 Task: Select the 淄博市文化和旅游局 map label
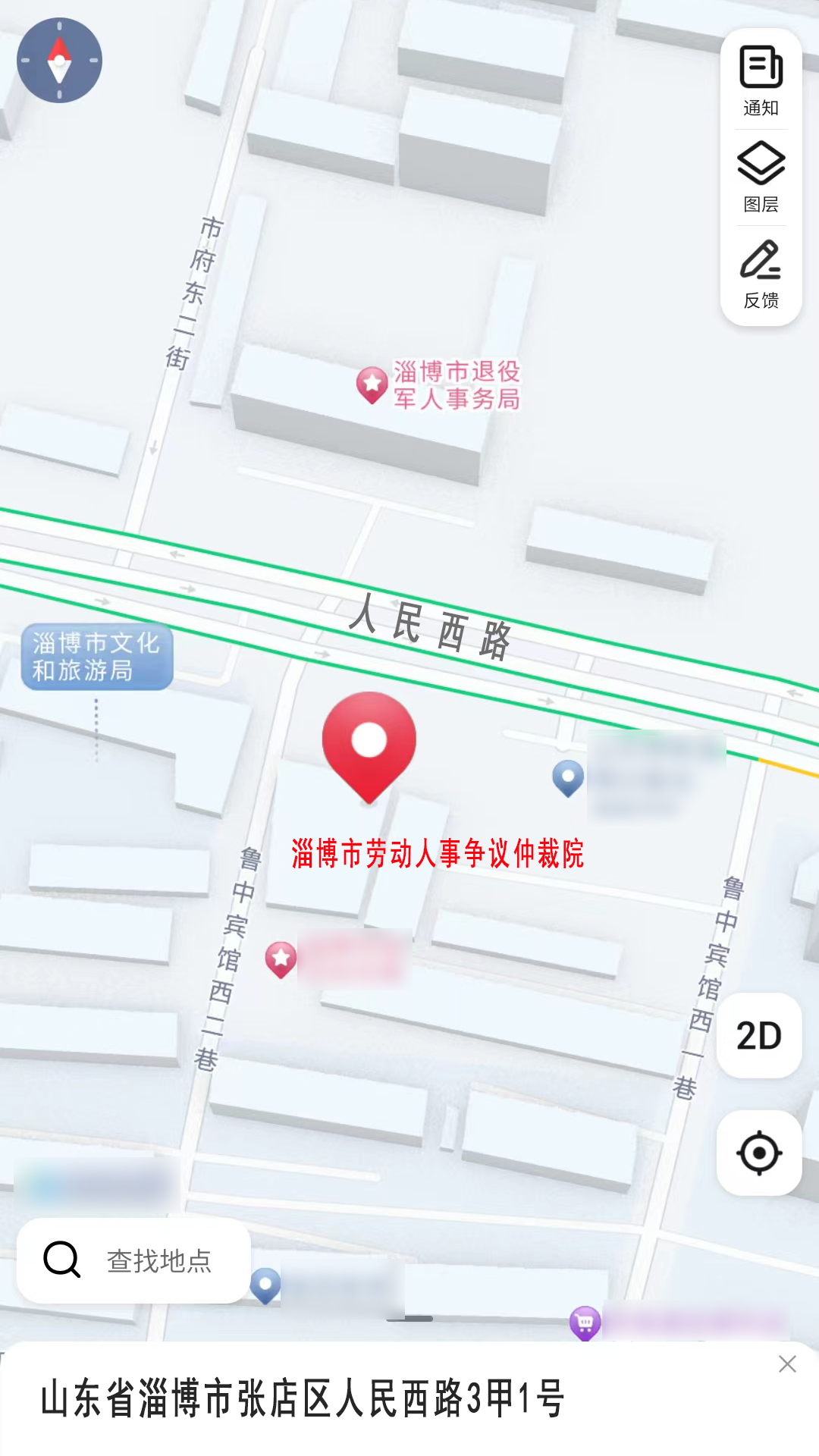[97, 657]
